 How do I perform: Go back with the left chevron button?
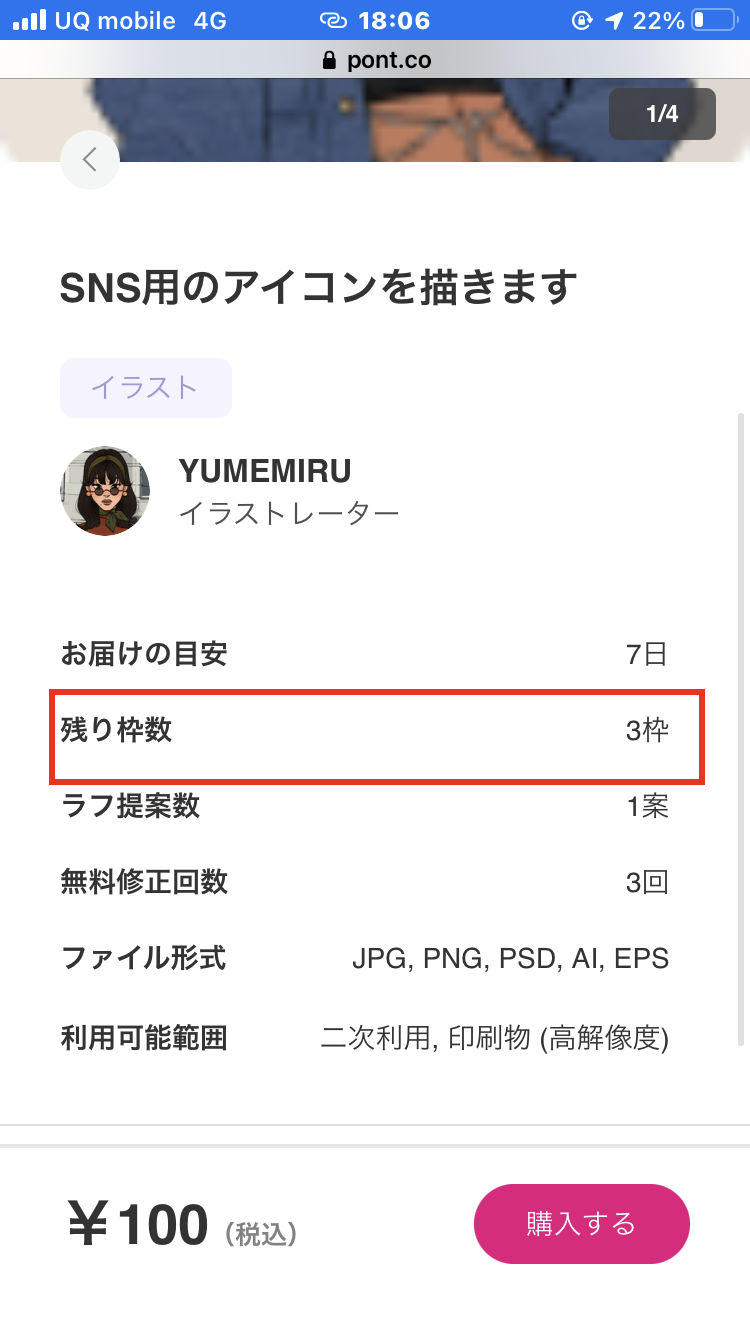pos(90,160)
